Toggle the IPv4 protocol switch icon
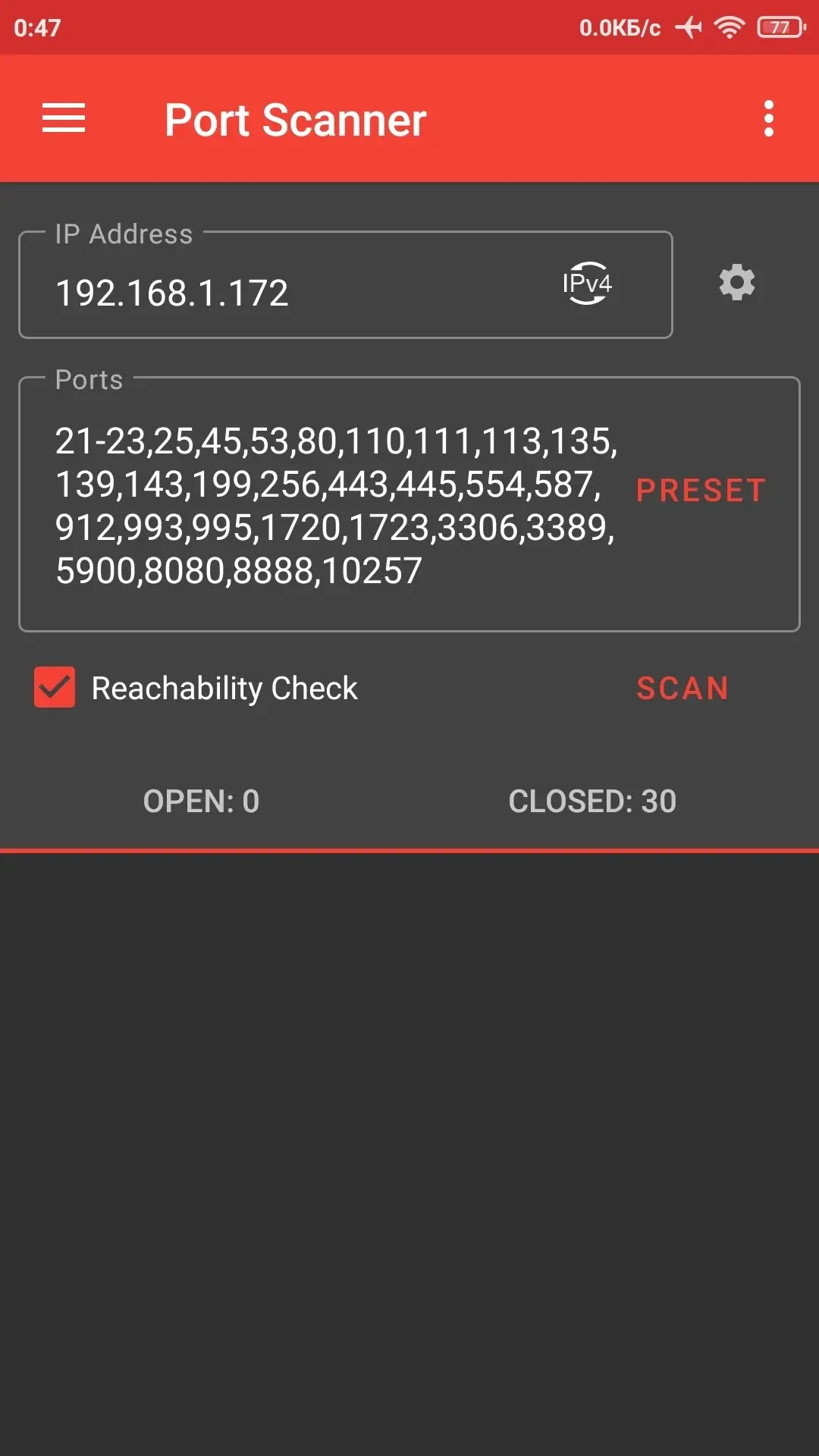819x1456 pixels. tap(587, 284)
